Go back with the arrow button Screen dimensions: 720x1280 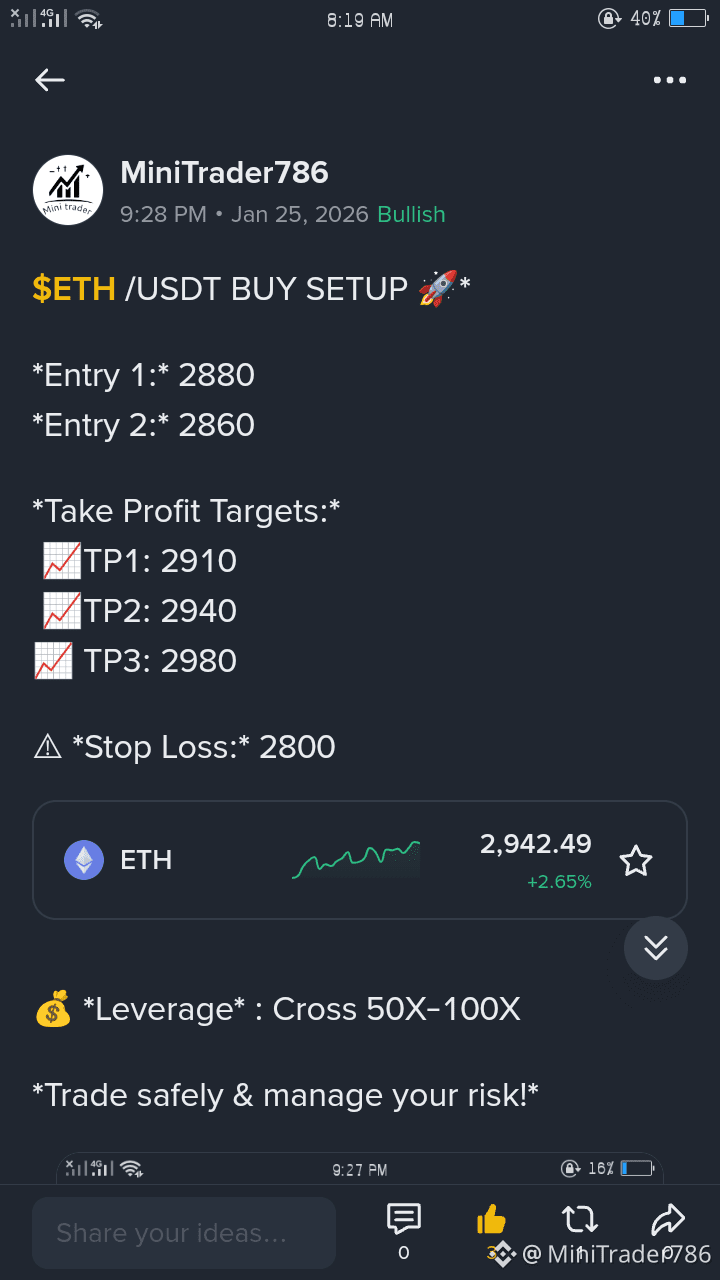coord(49,80)
